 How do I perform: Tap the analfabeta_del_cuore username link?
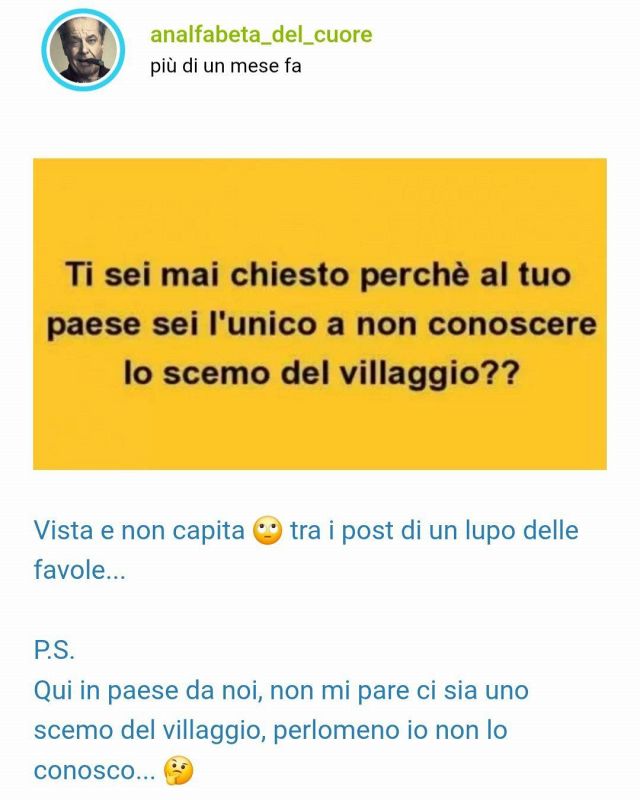pos(261,35)
